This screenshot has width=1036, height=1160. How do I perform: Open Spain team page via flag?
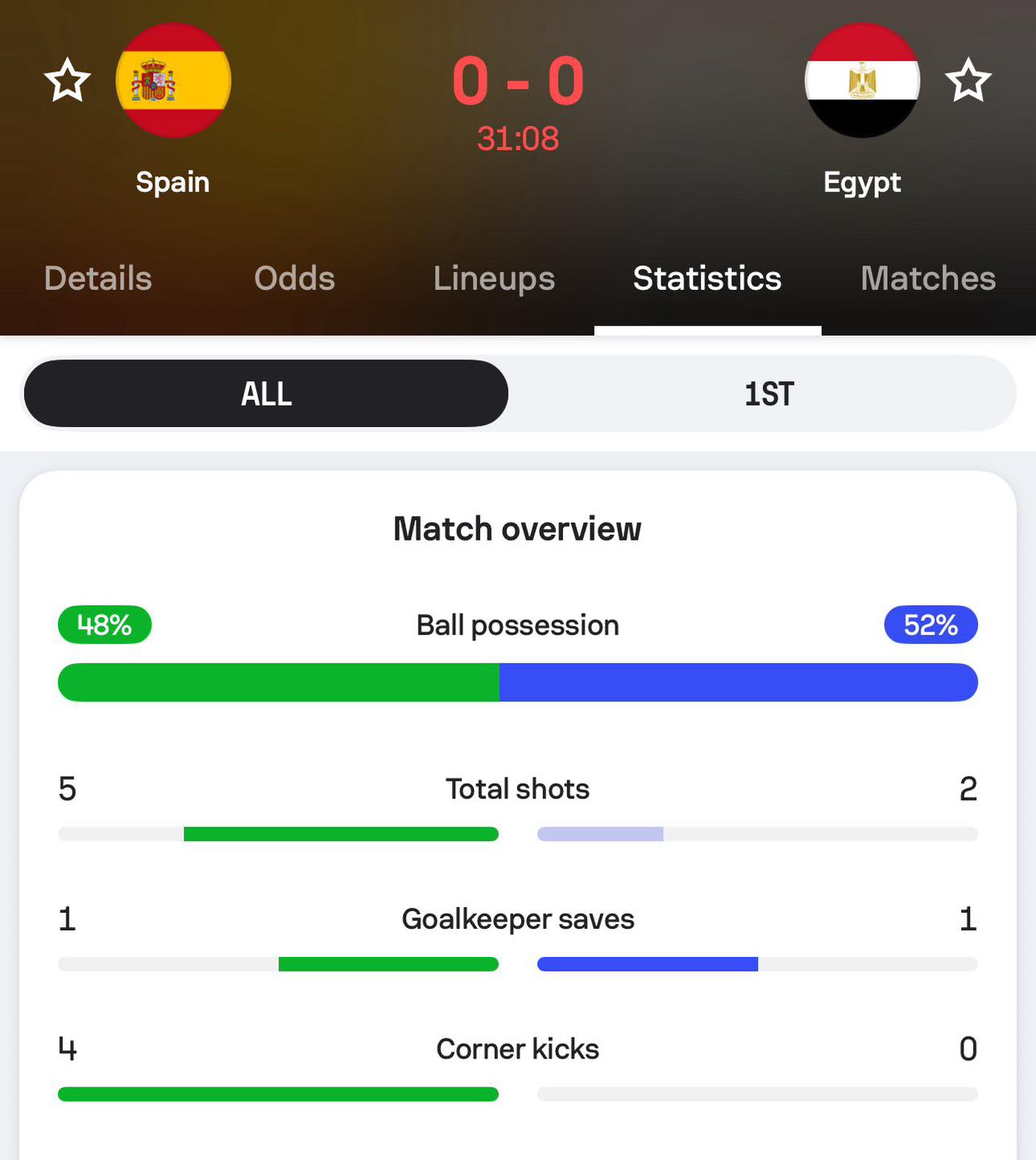tap(173, 81)
